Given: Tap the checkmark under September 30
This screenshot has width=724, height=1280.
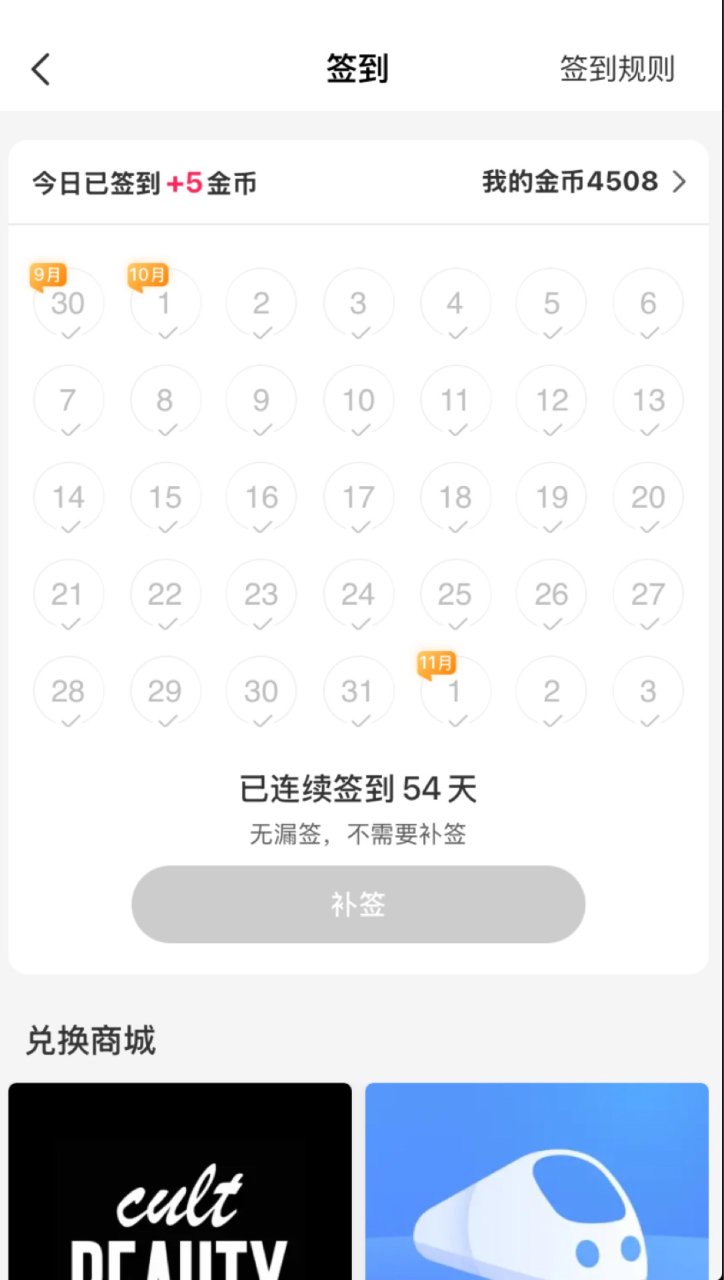Looking at the screenshot, I should (x=68, y=331).
